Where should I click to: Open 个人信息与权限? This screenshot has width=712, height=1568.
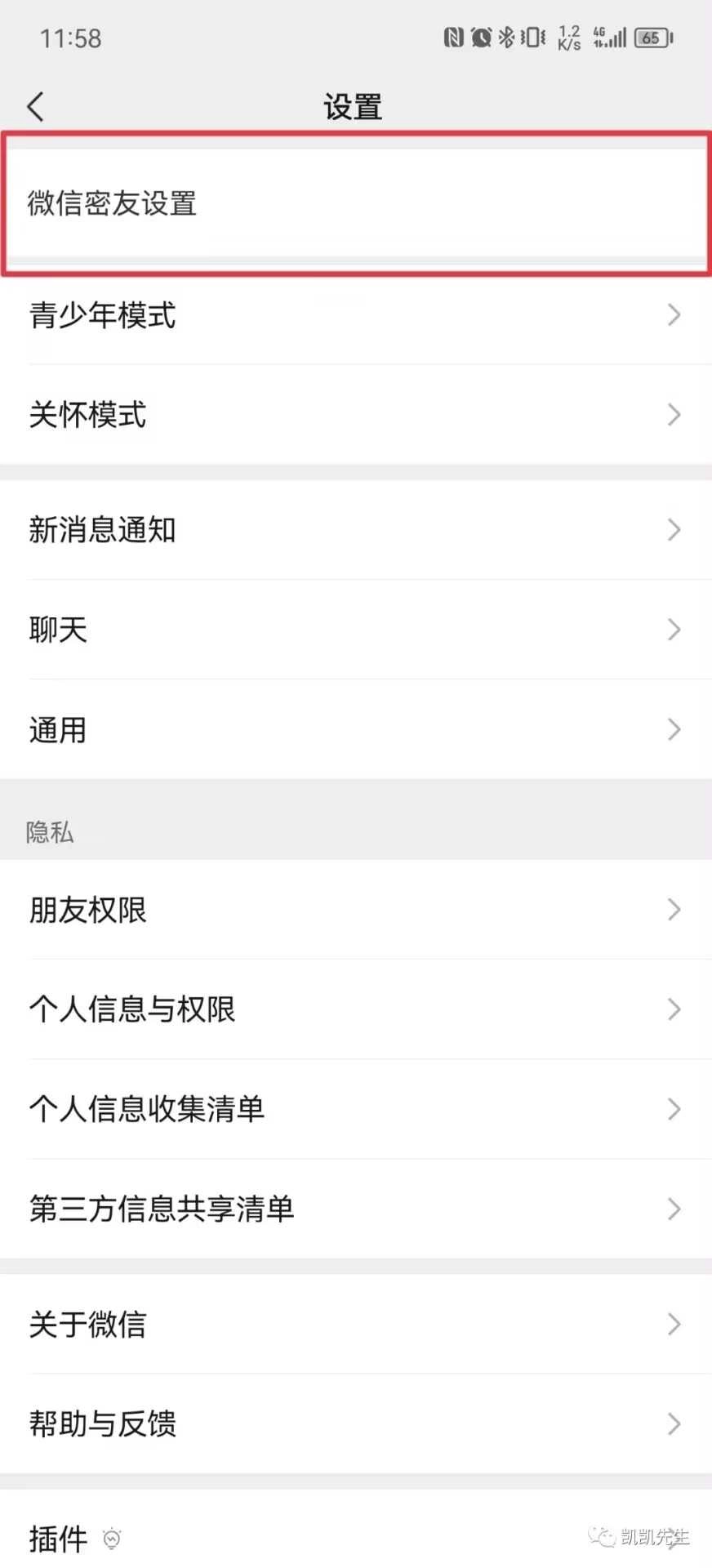pyautogui.click(x=356, y=1009)
